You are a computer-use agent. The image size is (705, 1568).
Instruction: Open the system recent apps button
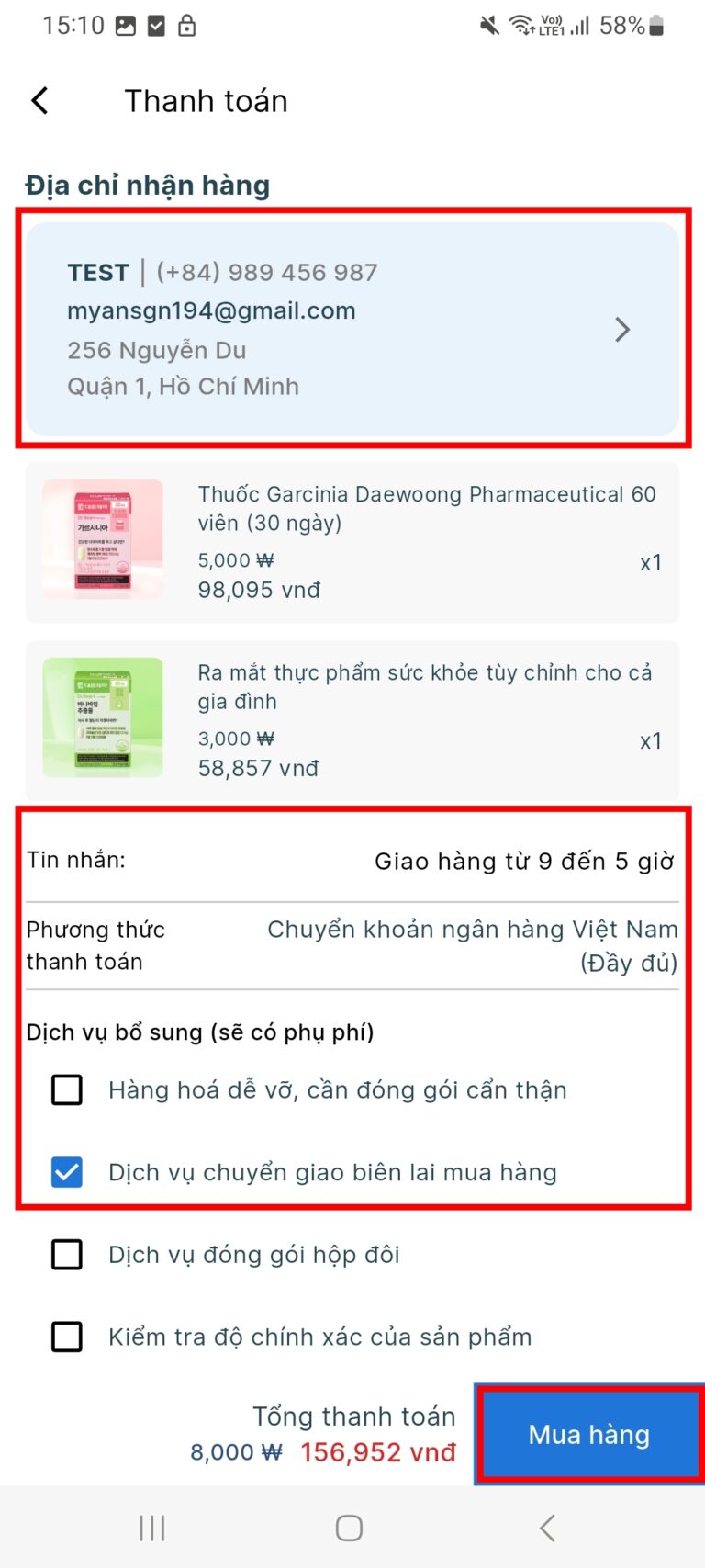pos(152,1529)
